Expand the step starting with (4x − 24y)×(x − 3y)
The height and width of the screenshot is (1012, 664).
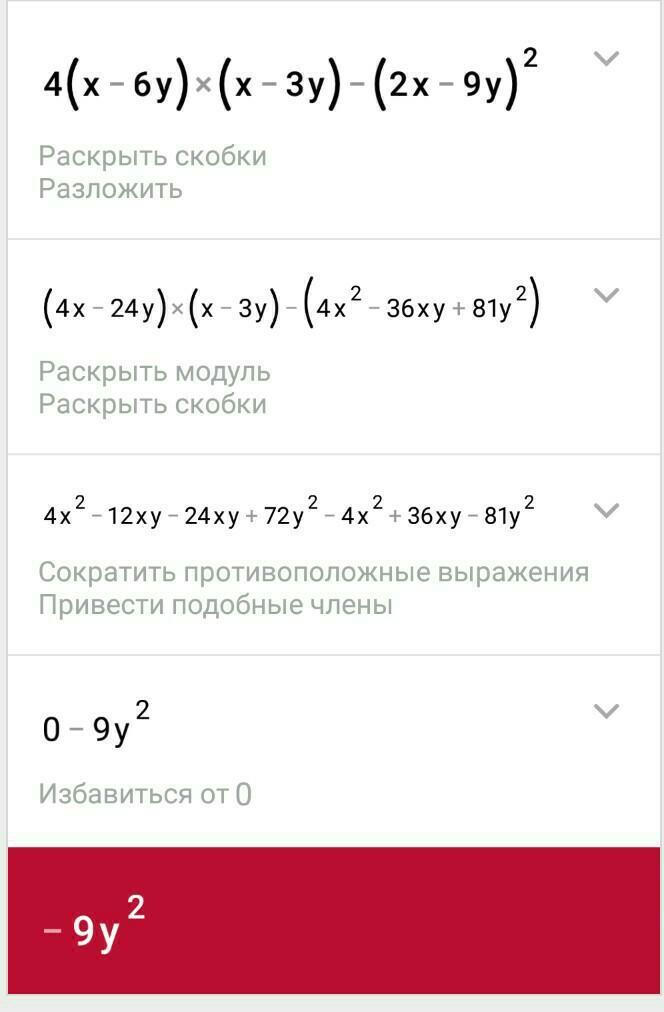pos(606,296)
